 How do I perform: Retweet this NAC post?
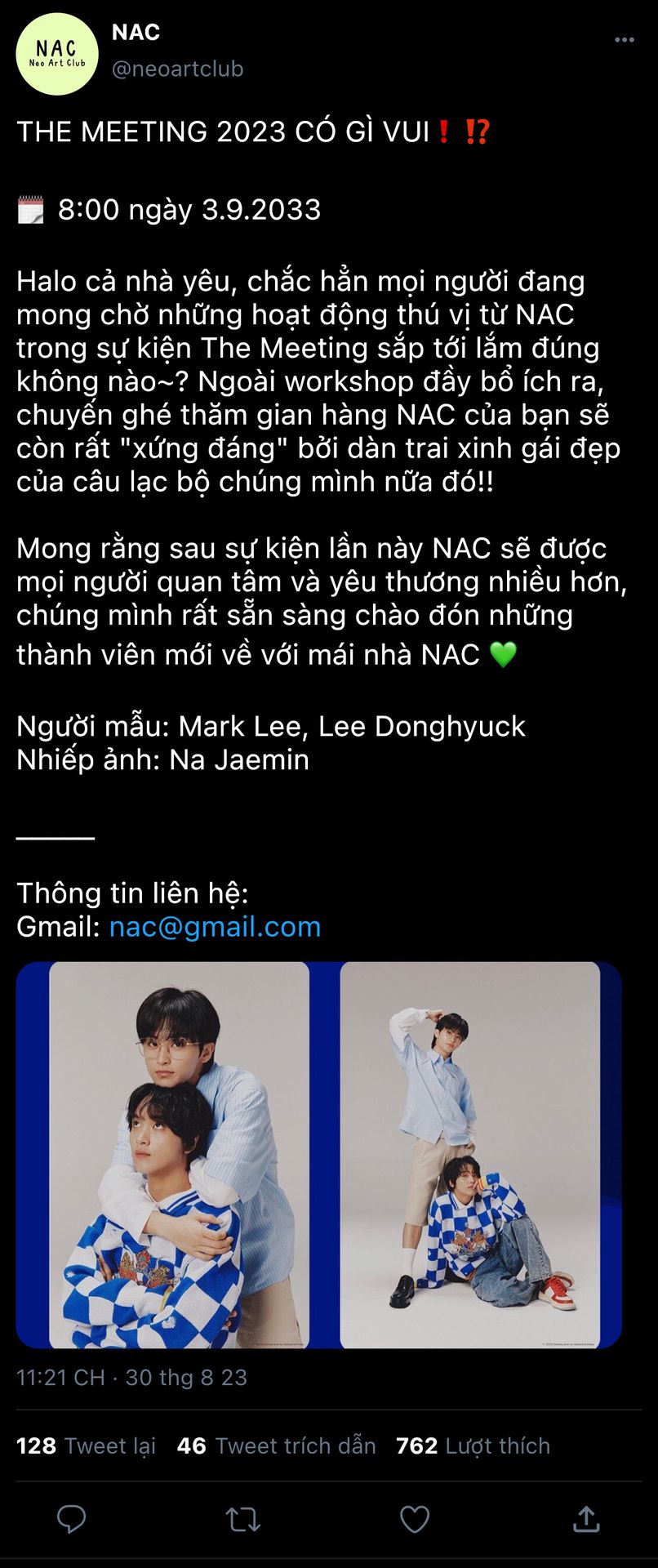coord(242,1519)
